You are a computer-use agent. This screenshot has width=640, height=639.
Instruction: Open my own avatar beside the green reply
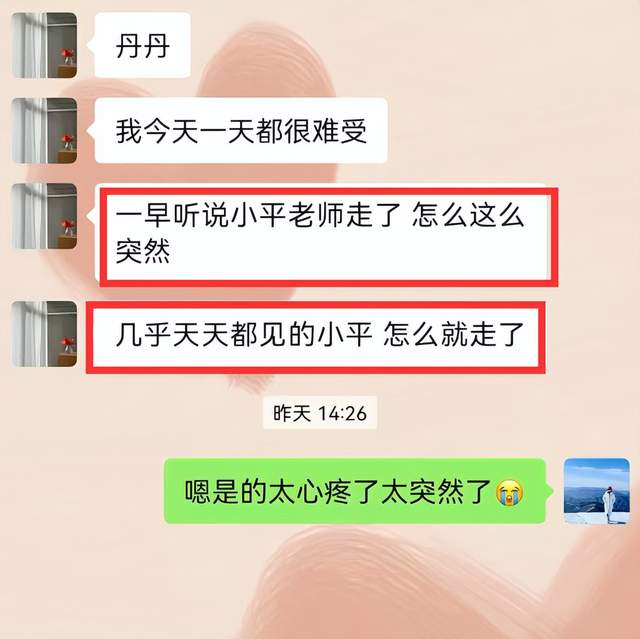(x=596, y=491)
